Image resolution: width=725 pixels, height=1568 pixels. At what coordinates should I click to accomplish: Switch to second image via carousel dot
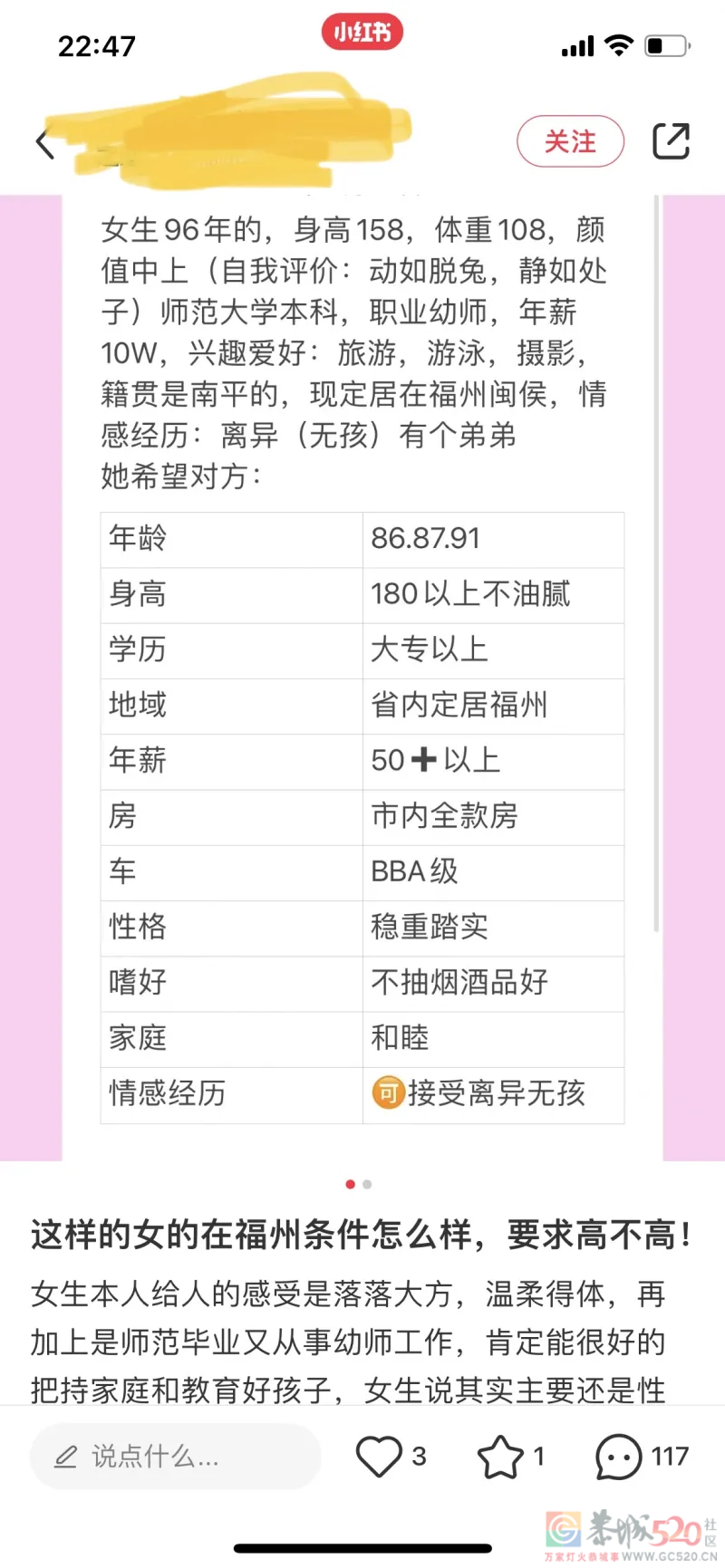366,1184
